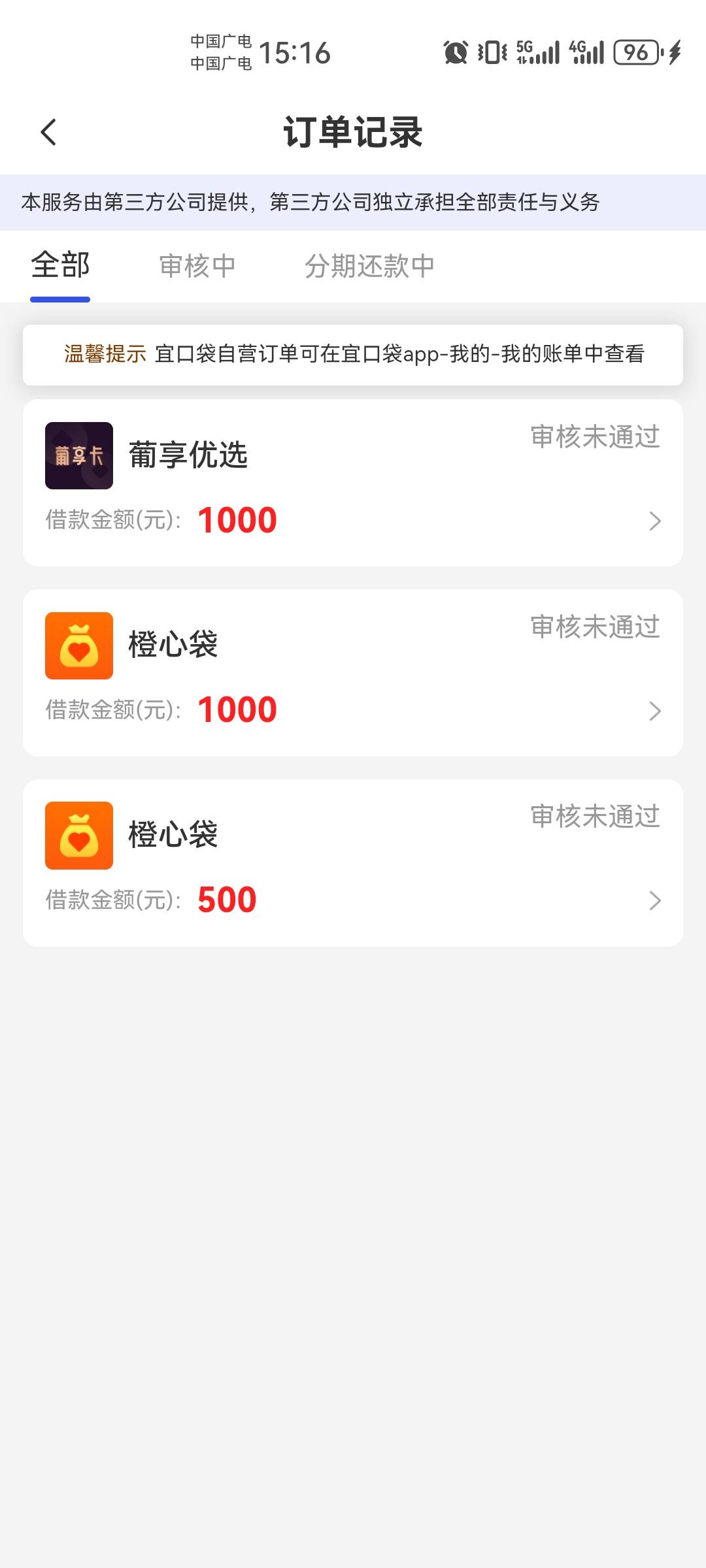The image size is (706, 1568).
Task: Open the 葡享优选 order card
Action: (353, 483)
